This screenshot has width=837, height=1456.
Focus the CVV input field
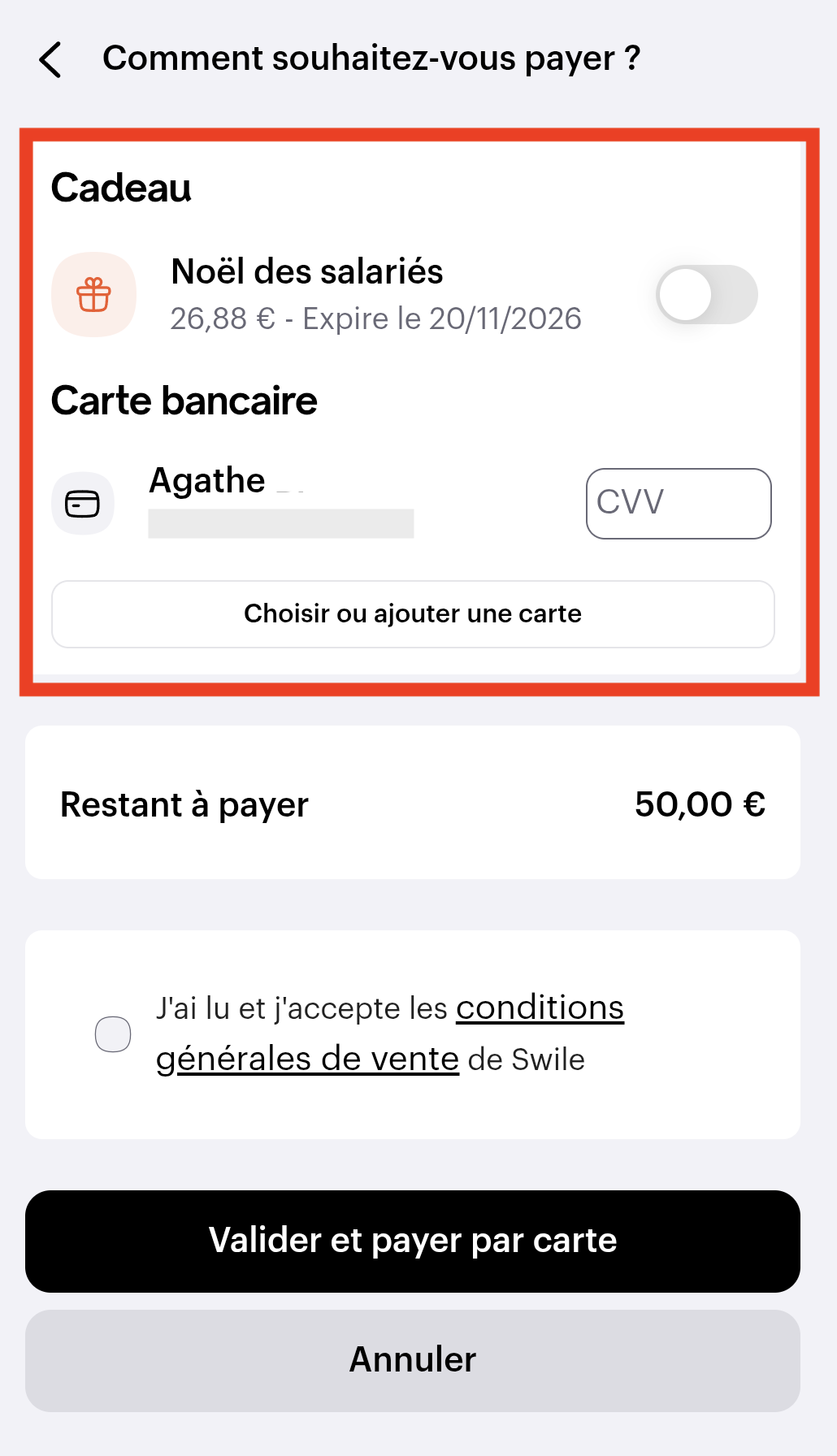pyautogui.click(x=679, y=504)
